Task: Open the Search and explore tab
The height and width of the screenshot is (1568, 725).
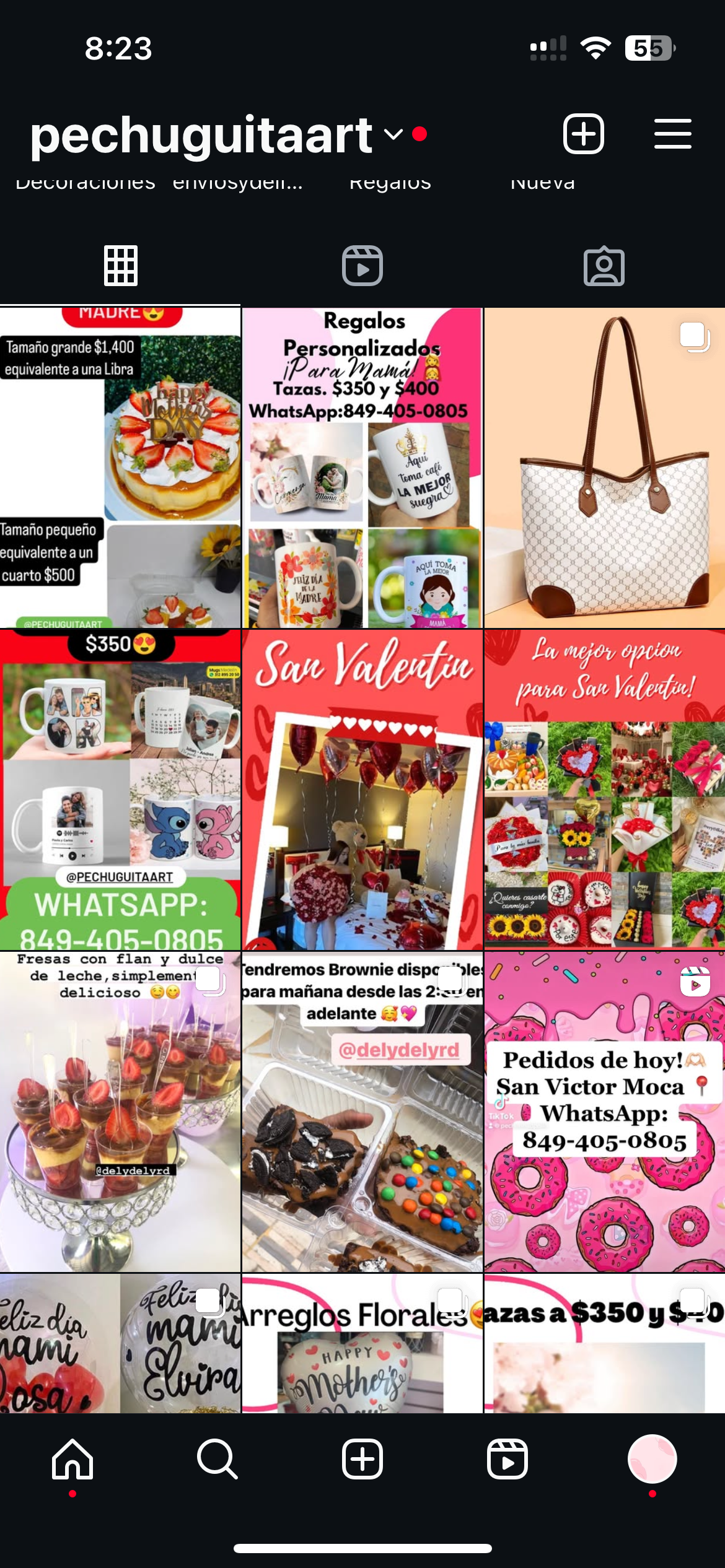Action: click(x=217, y=1459)
